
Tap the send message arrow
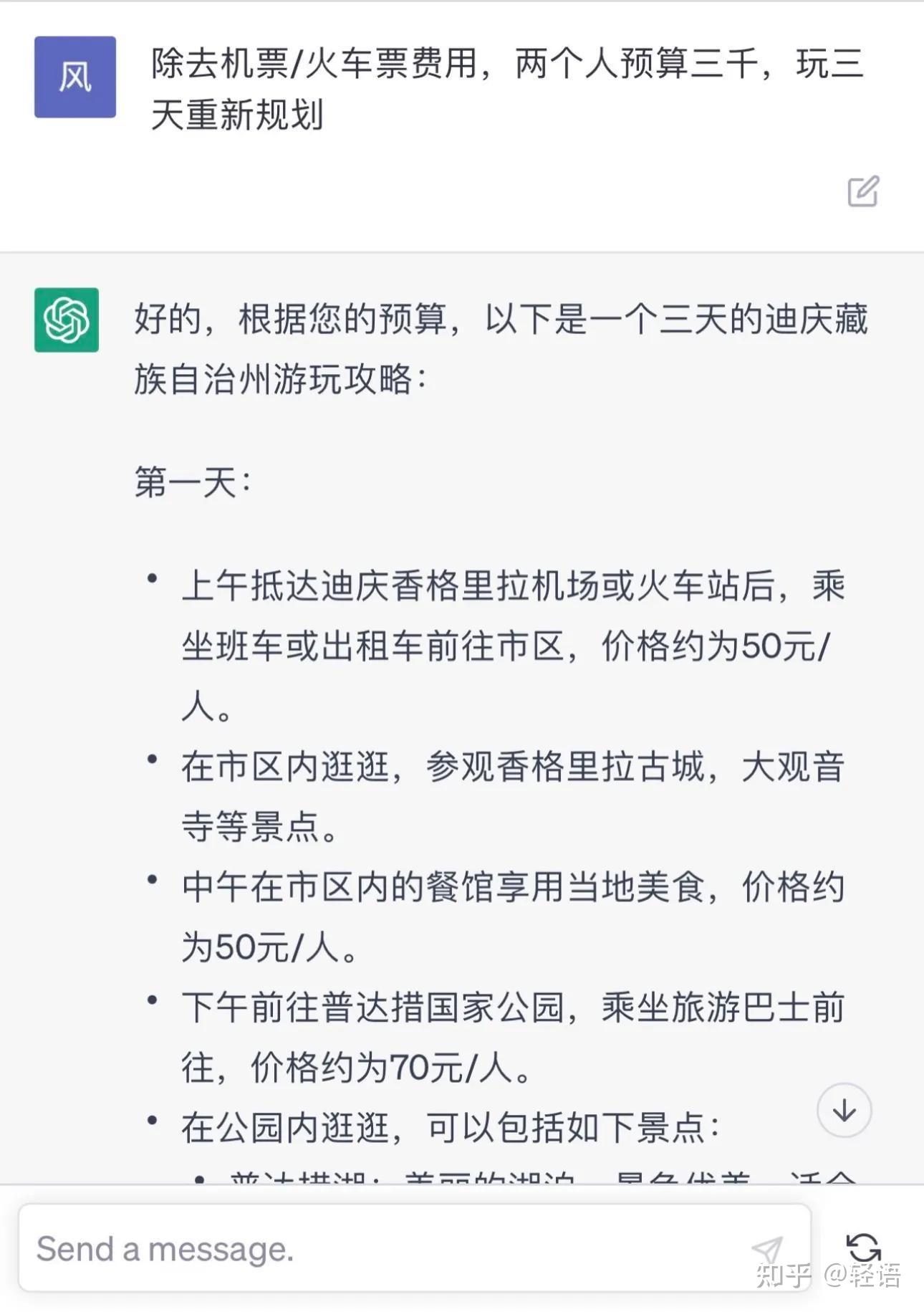click(767, 1250)
